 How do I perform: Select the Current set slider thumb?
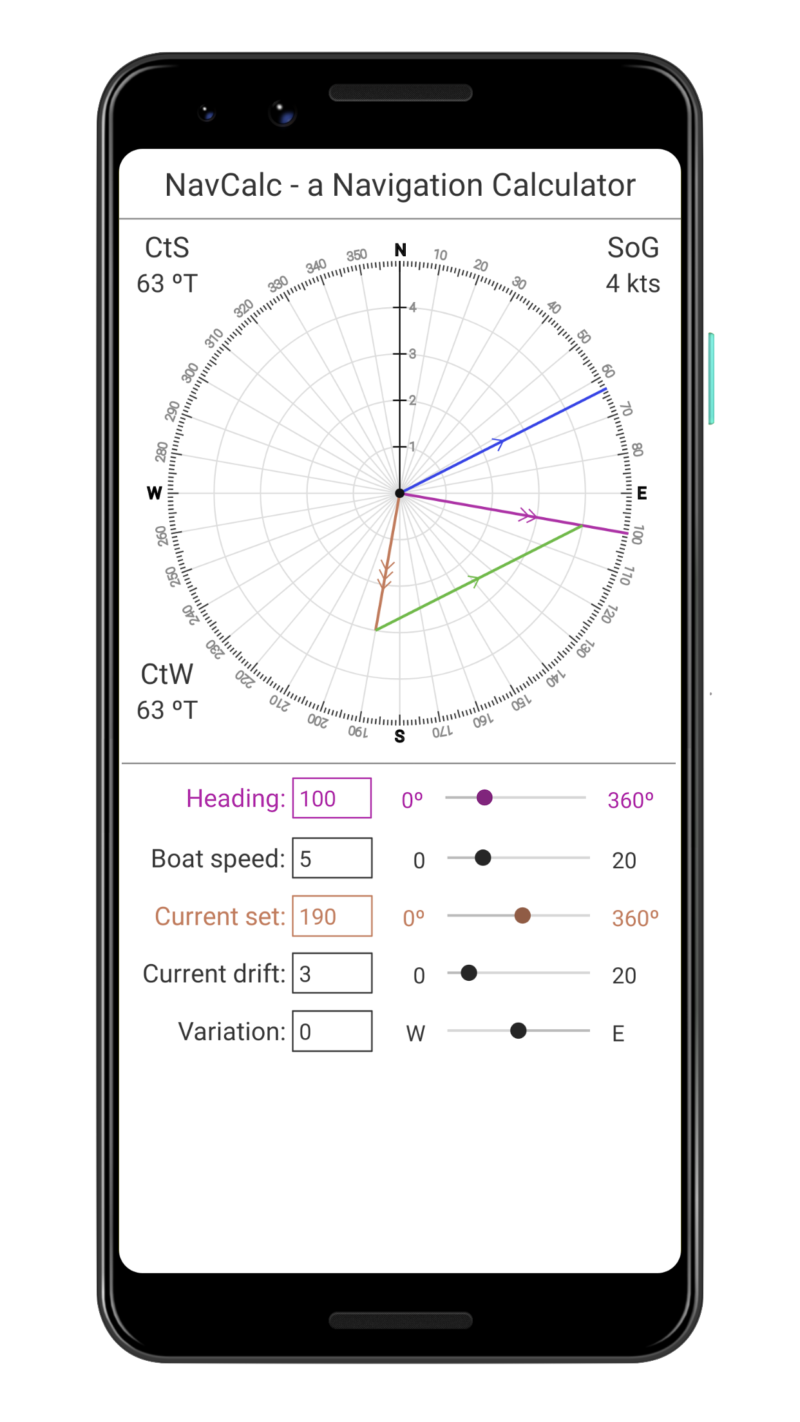[521, 914]
